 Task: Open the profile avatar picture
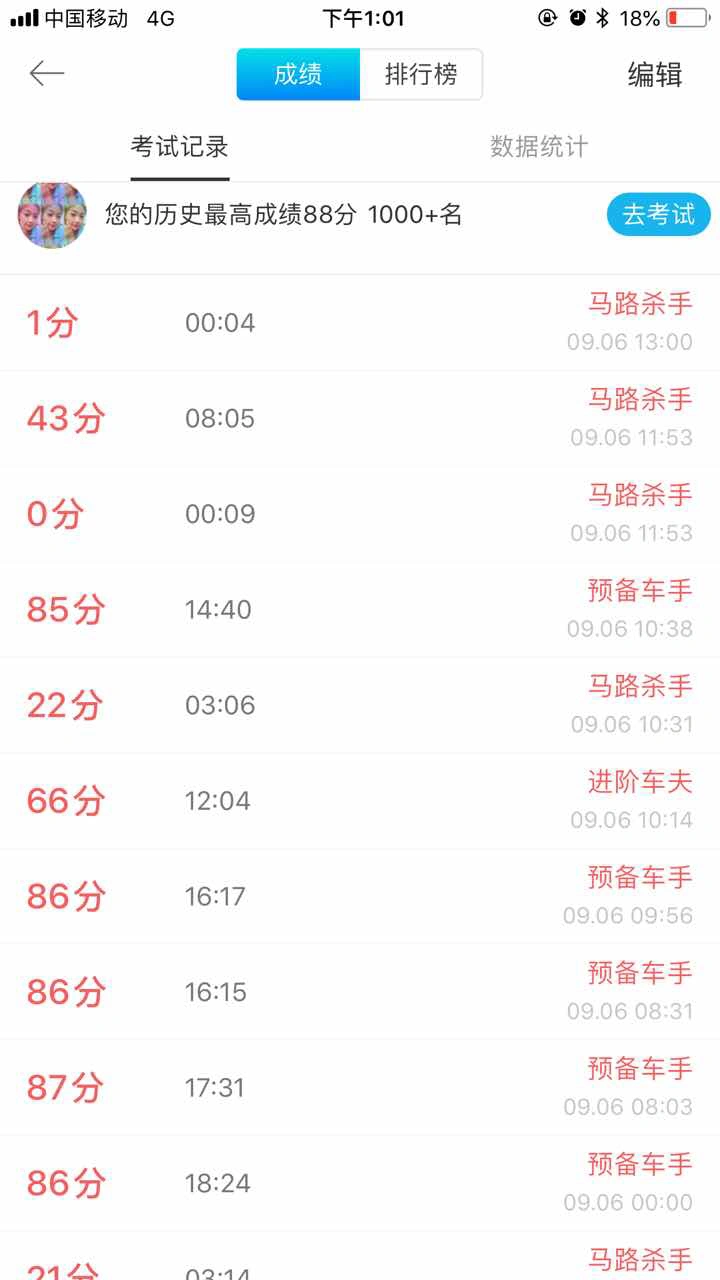[52, 215]
